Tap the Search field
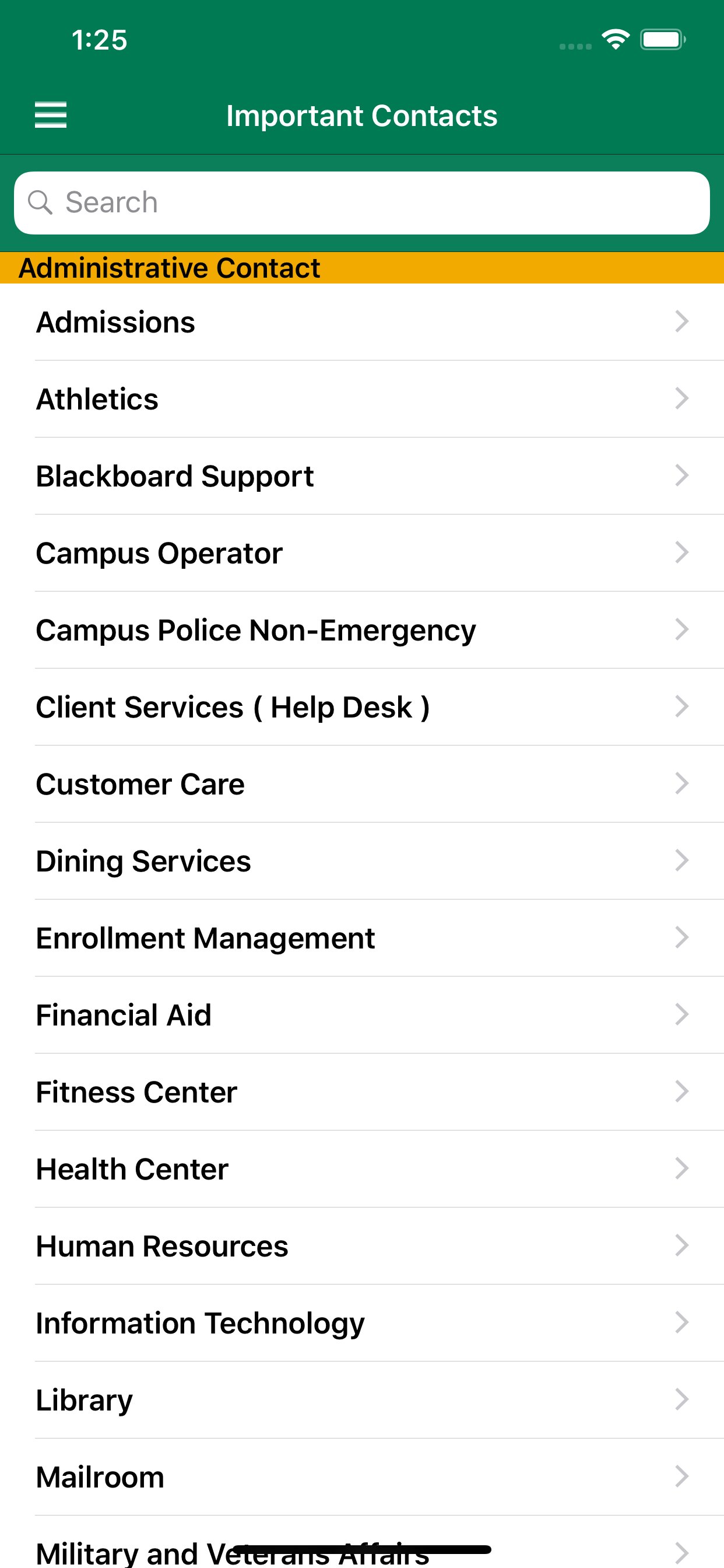Viewport: 724px width, 1568px height. click(x=362, y=202)
